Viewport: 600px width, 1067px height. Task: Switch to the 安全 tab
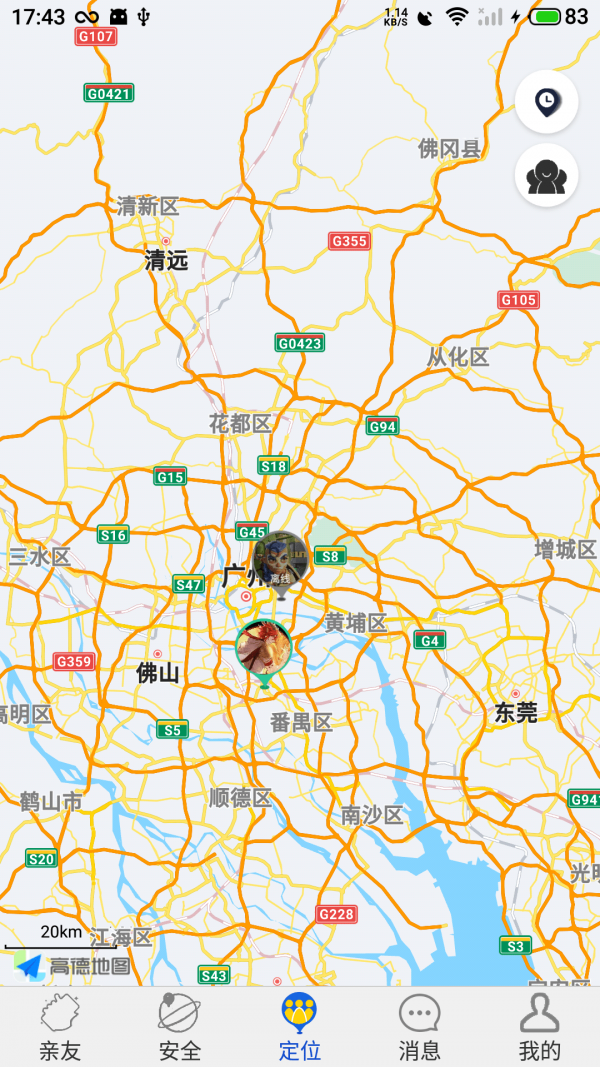[180, 1027]
